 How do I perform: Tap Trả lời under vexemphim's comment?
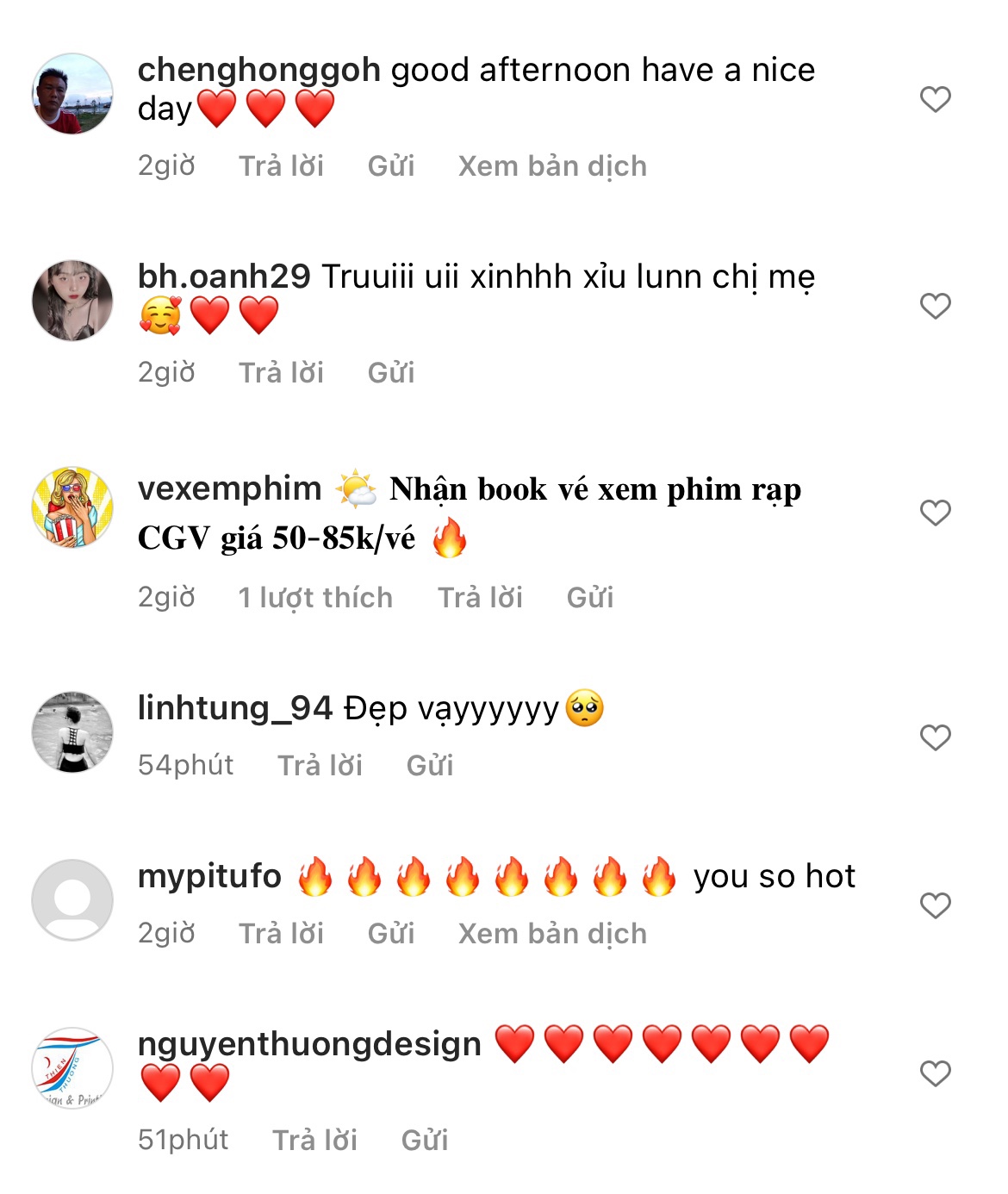(480, 598)
